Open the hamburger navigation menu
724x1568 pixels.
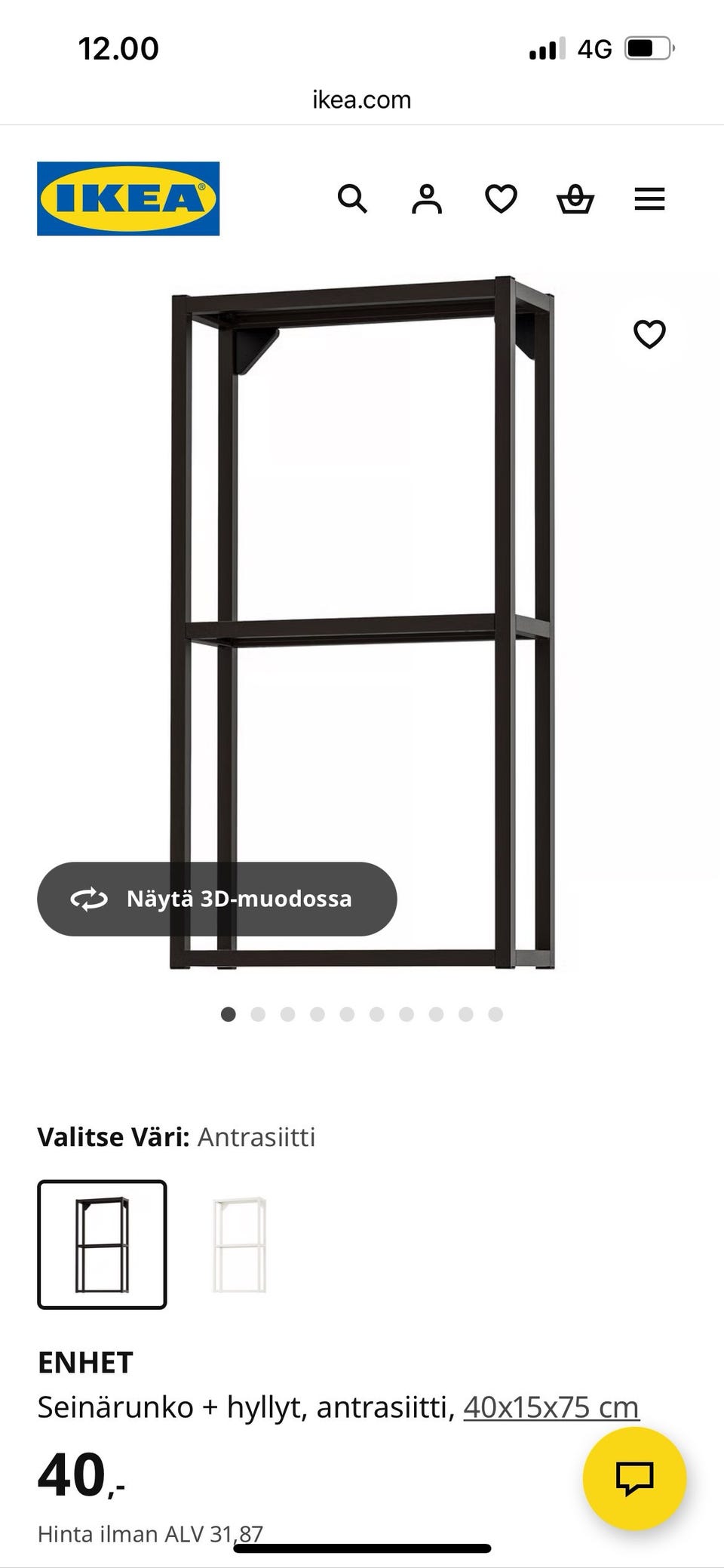(x=649, y=199)
